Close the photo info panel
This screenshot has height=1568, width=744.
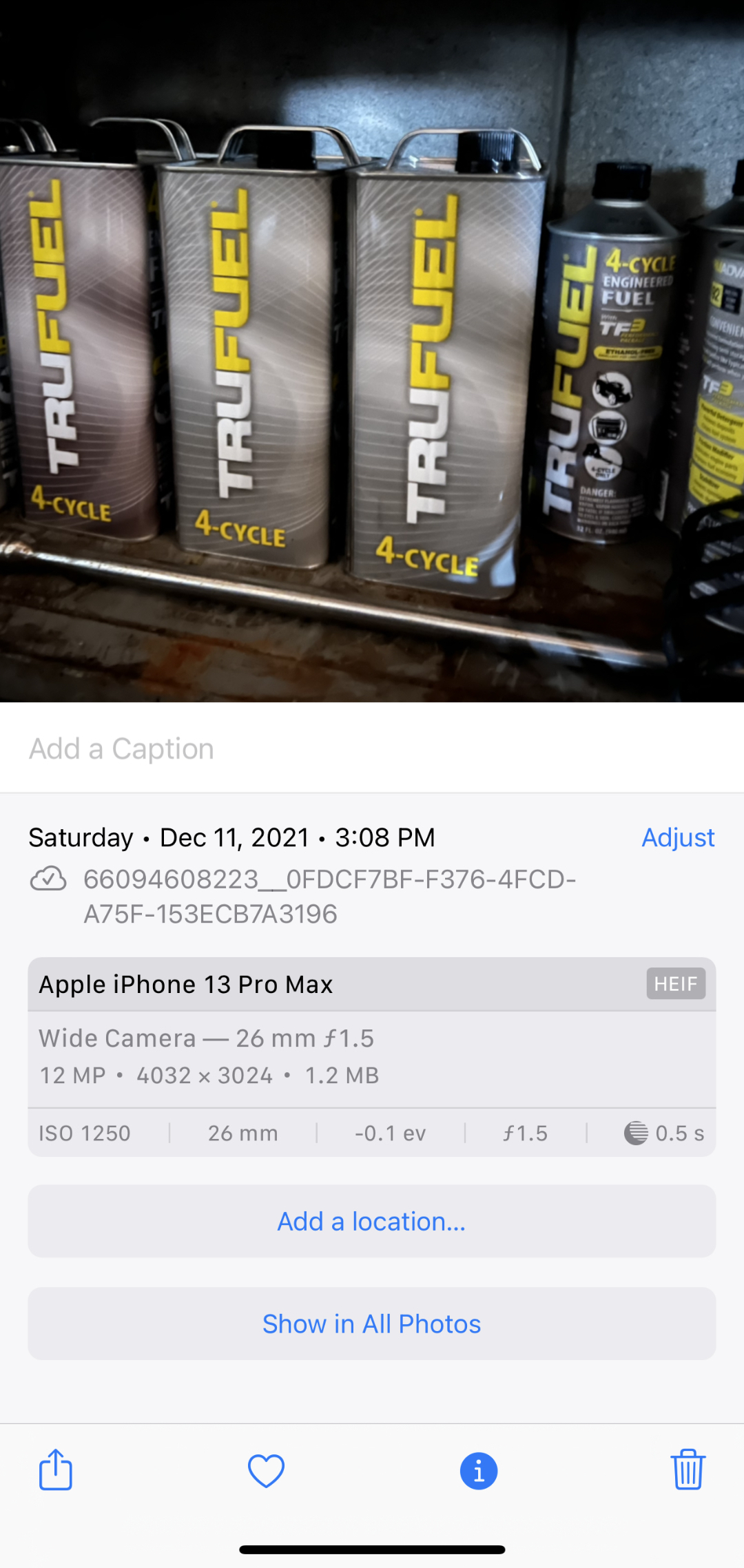pyautogui.click(x=479, y=1471)
